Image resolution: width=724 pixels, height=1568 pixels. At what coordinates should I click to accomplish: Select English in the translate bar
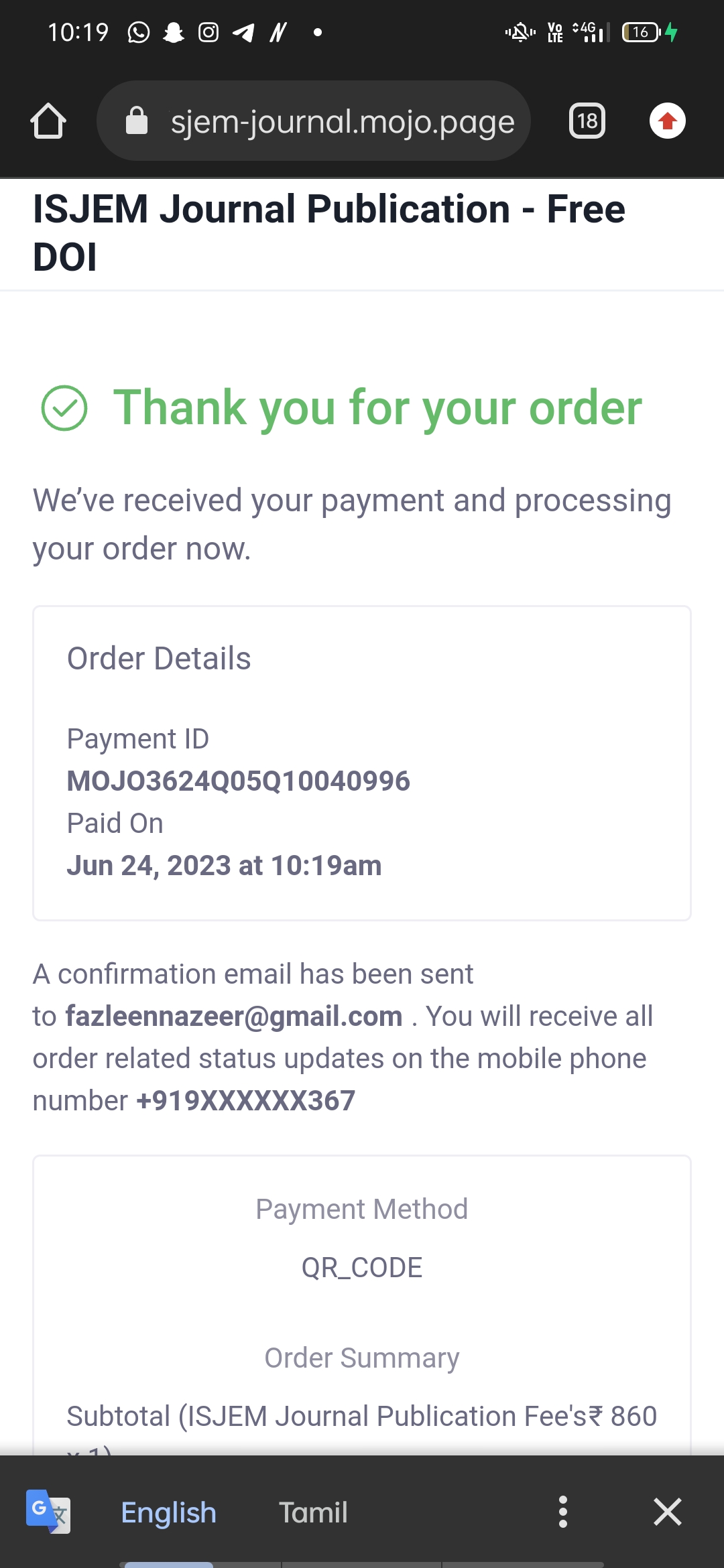[x=168, y=1512]
